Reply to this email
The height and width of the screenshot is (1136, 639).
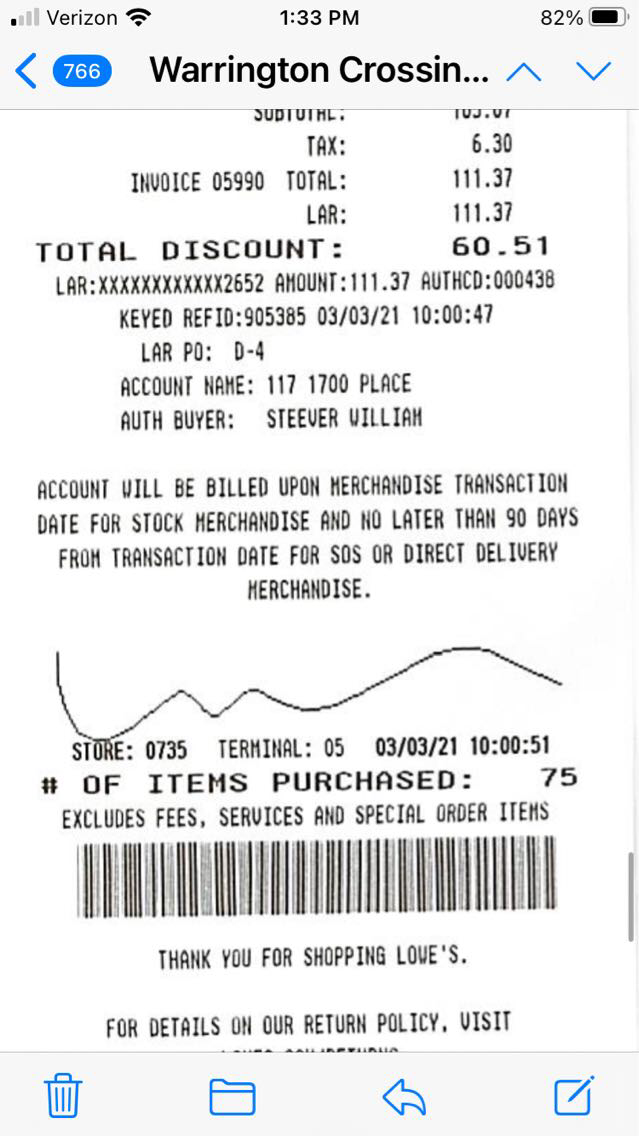(404, 1097)
